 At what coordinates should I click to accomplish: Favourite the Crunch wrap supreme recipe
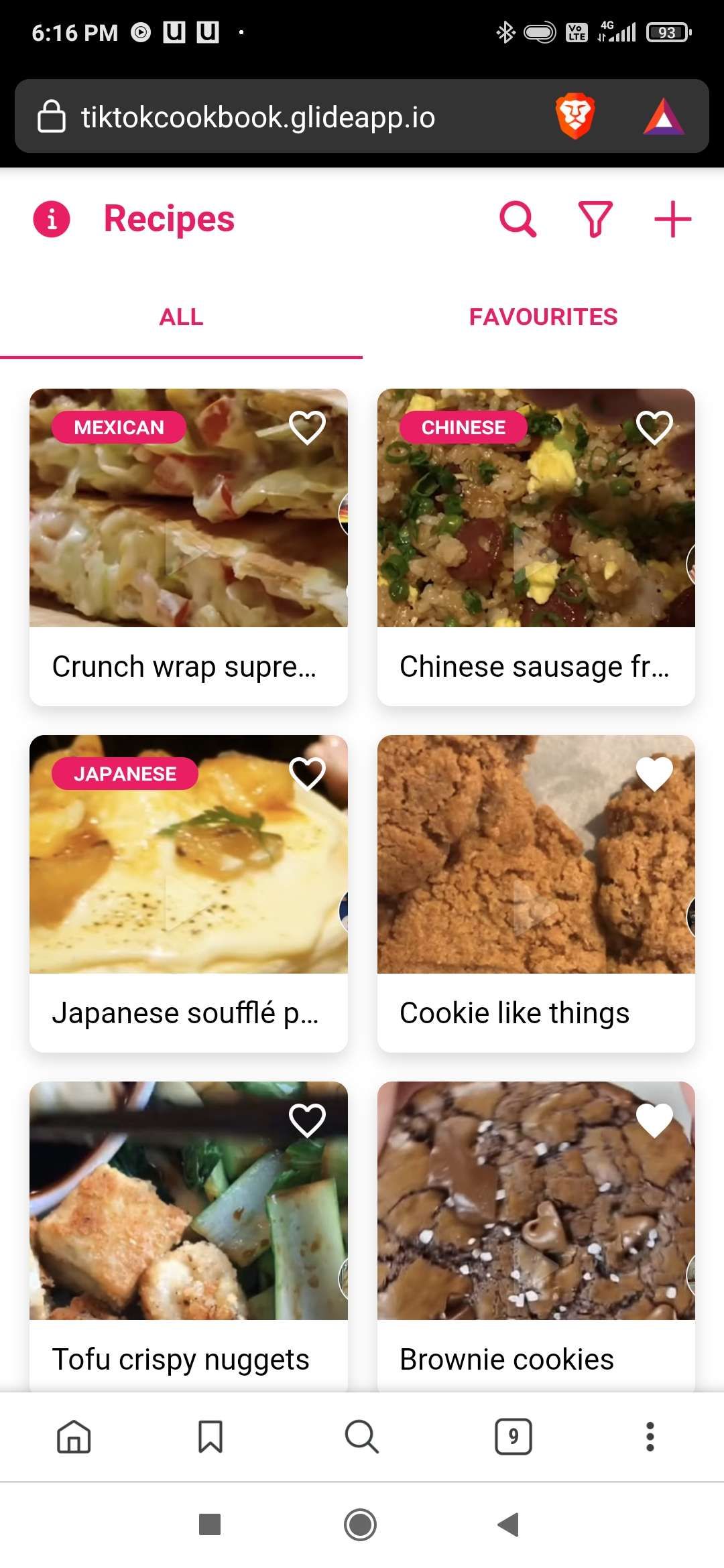[x=307, y=426]
